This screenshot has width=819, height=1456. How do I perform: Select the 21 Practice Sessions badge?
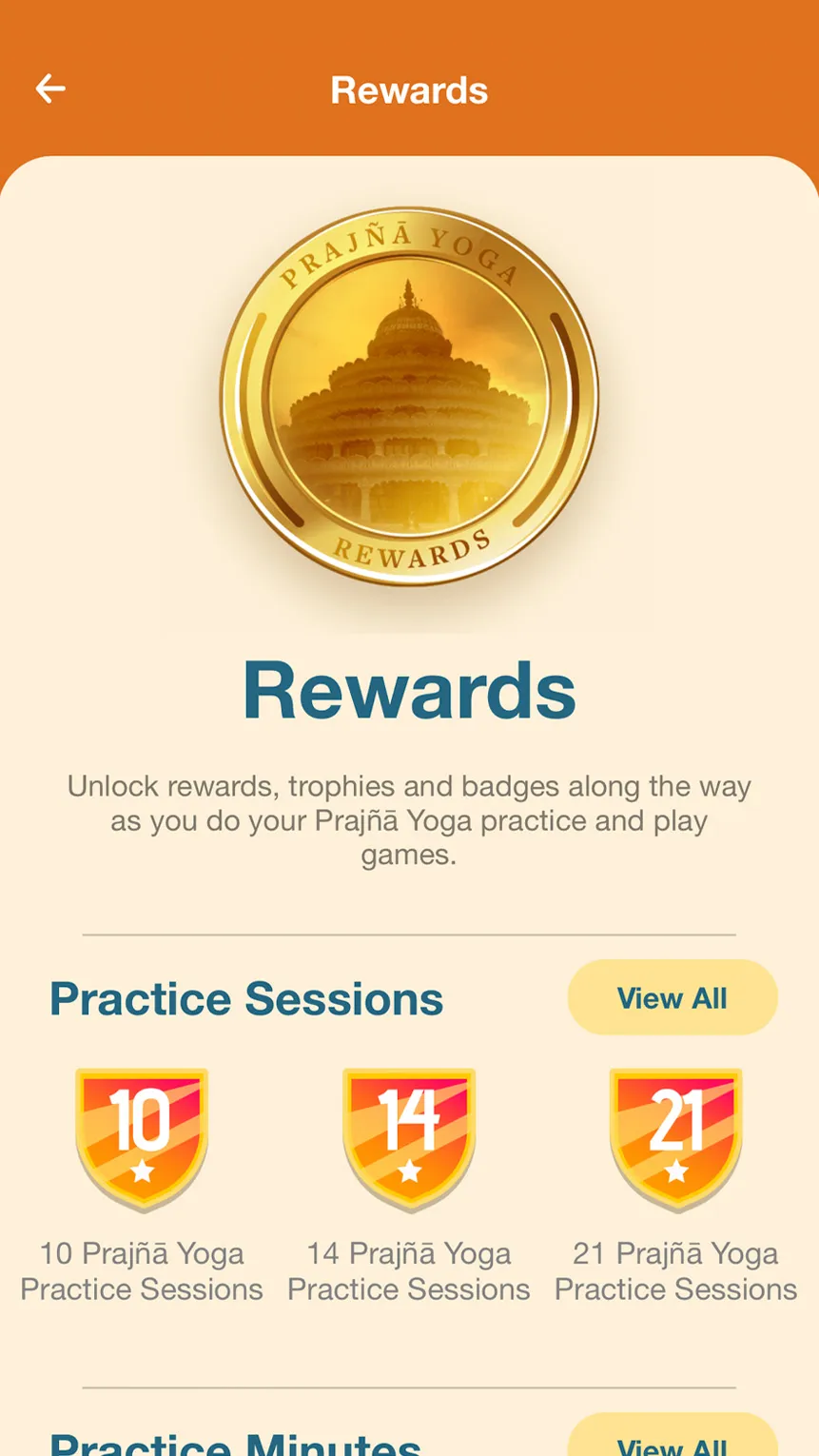(676, 1140)
